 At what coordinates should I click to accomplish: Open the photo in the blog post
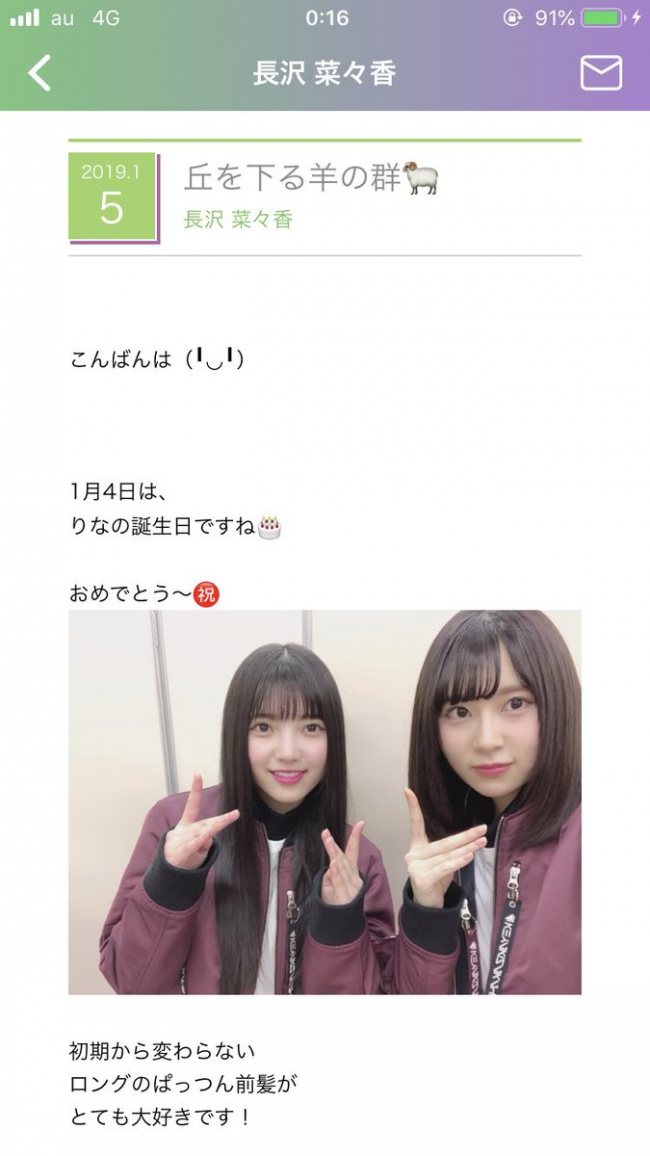(x=324, y=802)
